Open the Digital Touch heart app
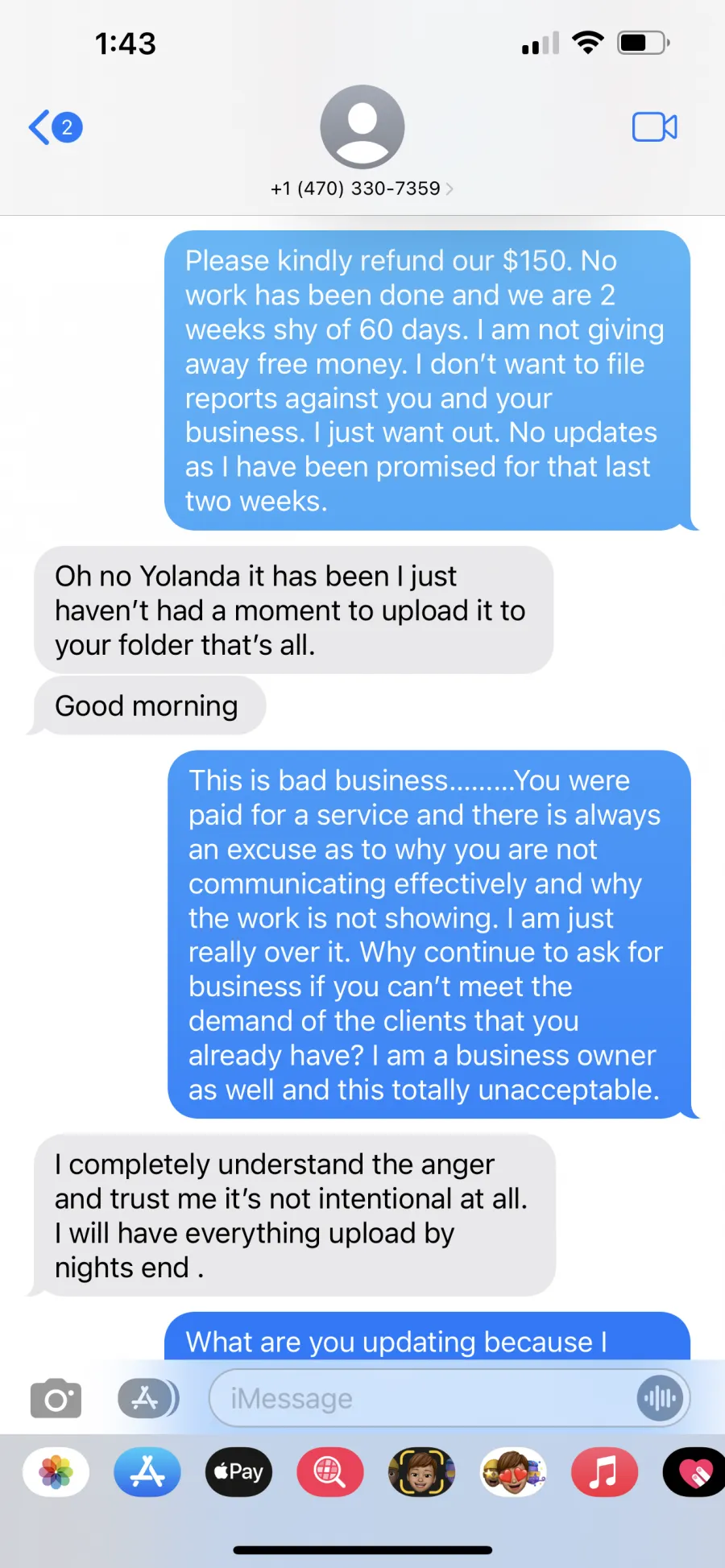The image size is (725, 1568). click(x=694, y=1472)
